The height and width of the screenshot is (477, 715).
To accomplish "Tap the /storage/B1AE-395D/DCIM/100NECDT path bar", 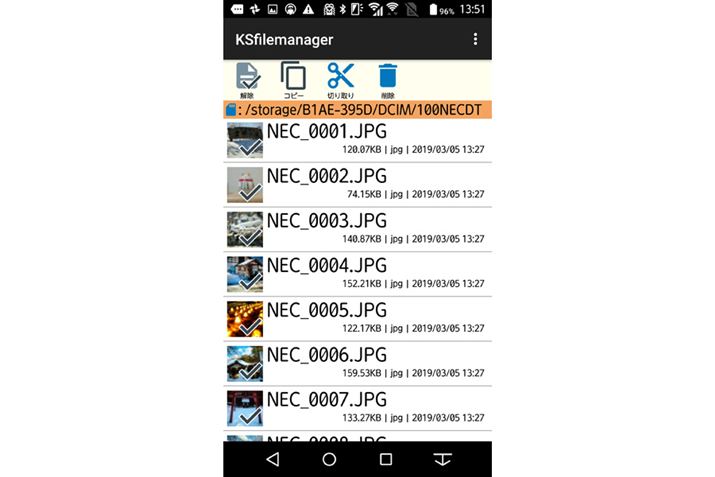I will coord(357,110).
